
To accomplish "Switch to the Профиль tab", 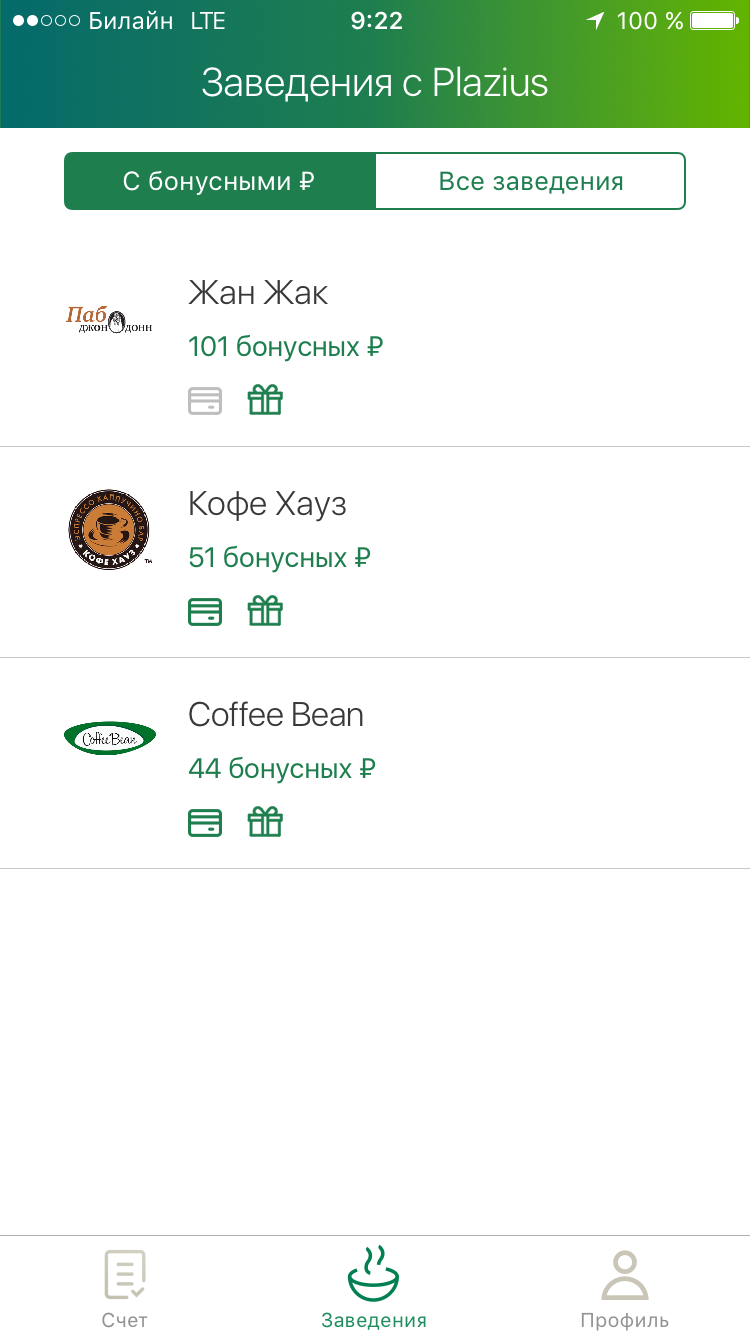I will pyautogui.click(x=624, y=1288).
